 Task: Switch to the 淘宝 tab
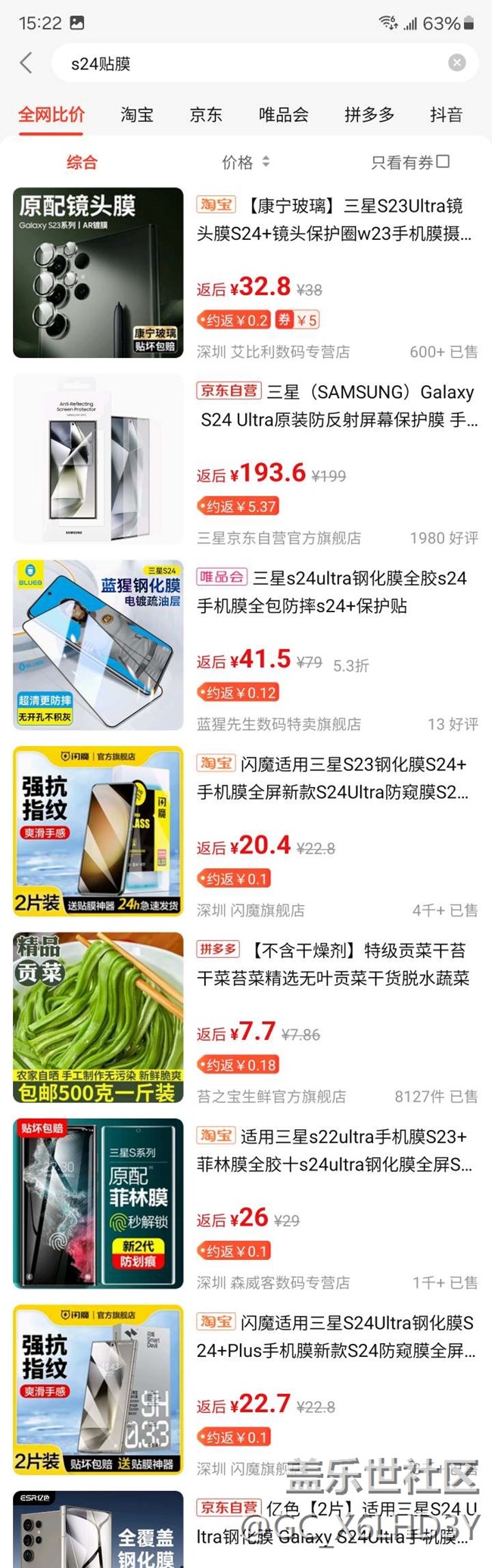click(137, 114)
